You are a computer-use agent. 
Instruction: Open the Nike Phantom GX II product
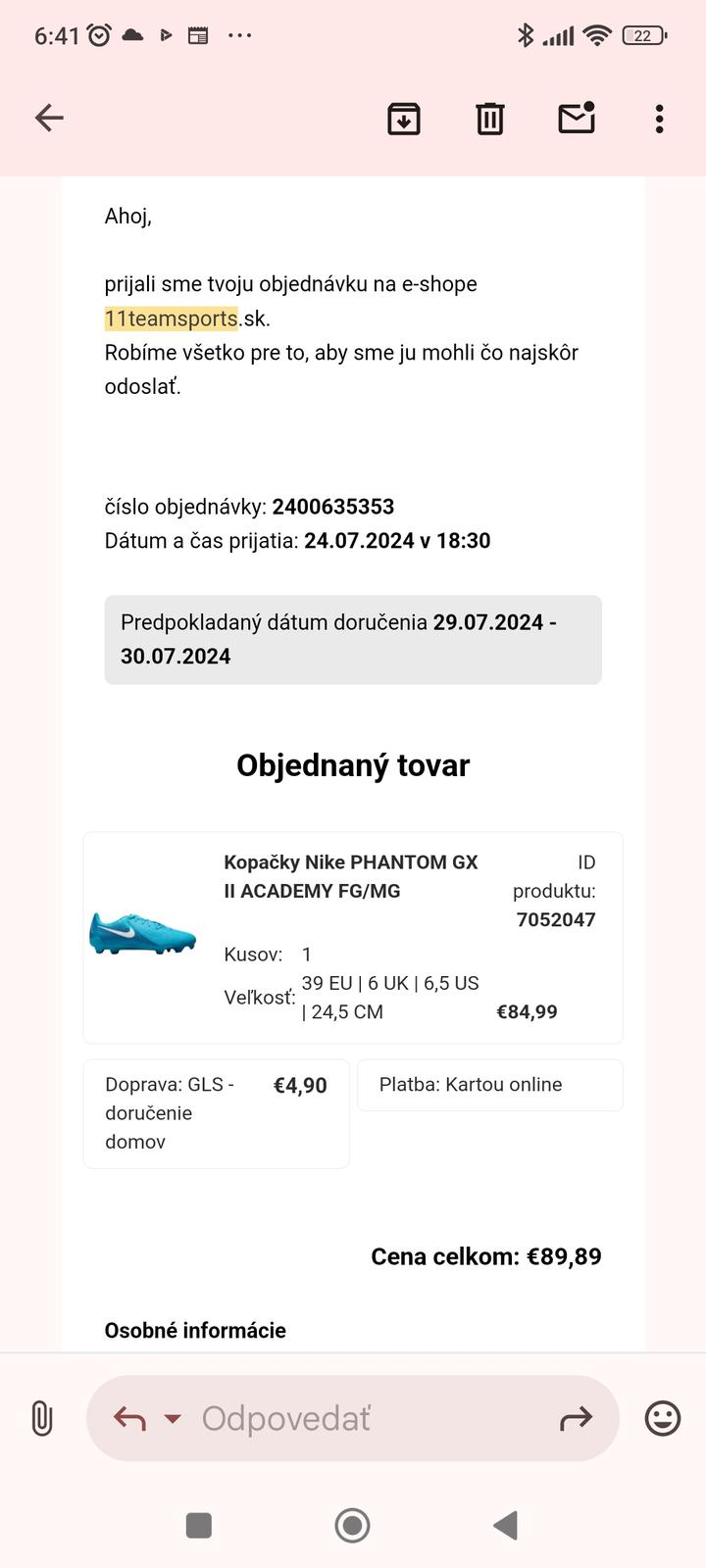click(x=351, y=876)
